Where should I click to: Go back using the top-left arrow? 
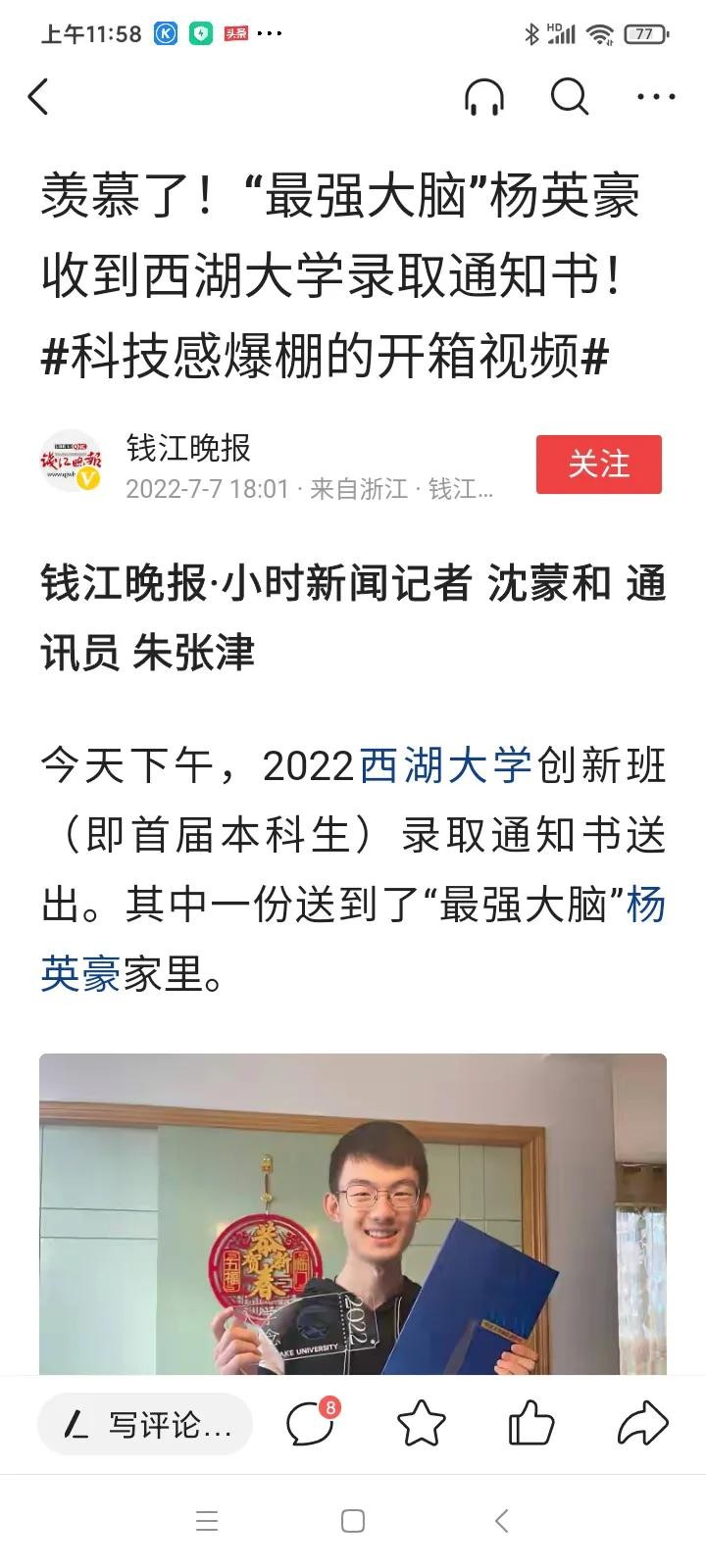[x=39, y=97]
